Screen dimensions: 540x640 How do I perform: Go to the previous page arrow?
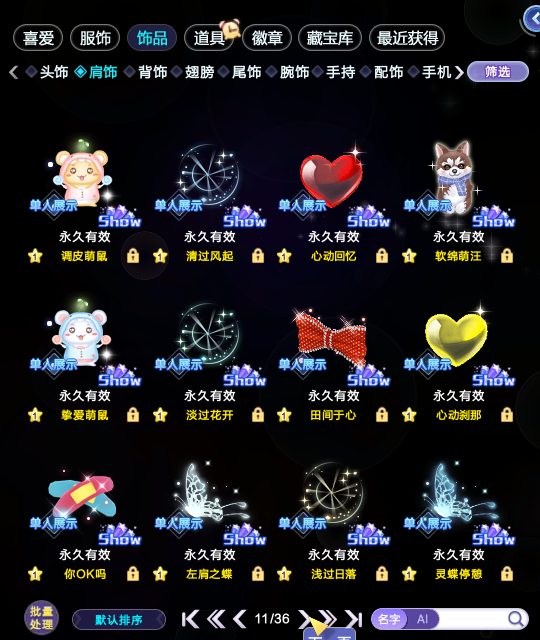point(239,619)
